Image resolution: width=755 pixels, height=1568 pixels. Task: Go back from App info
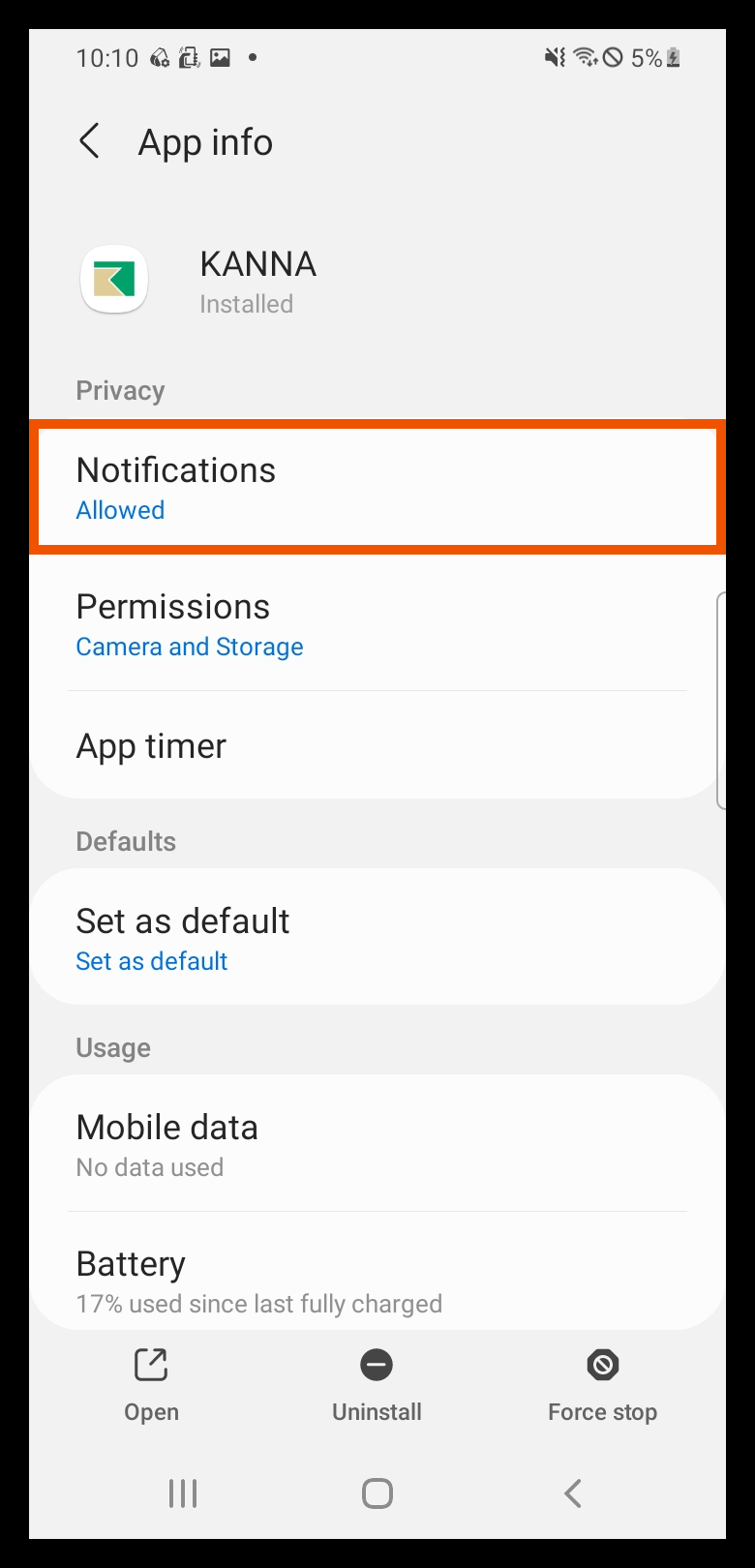pos(90,141)
